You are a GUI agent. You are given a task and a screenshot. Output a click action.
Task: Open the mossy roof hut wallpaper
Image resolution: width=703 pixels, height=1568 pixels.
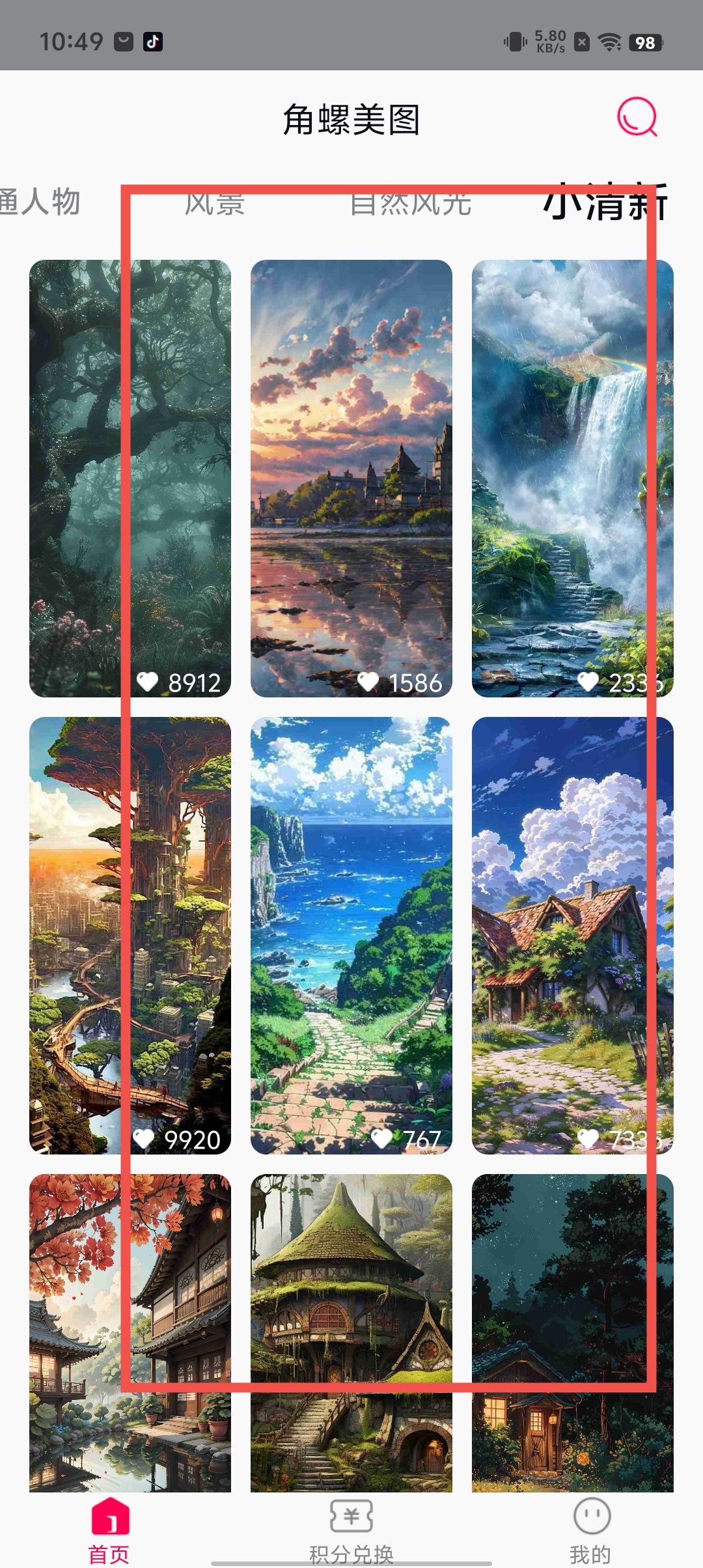[351, 1332]
